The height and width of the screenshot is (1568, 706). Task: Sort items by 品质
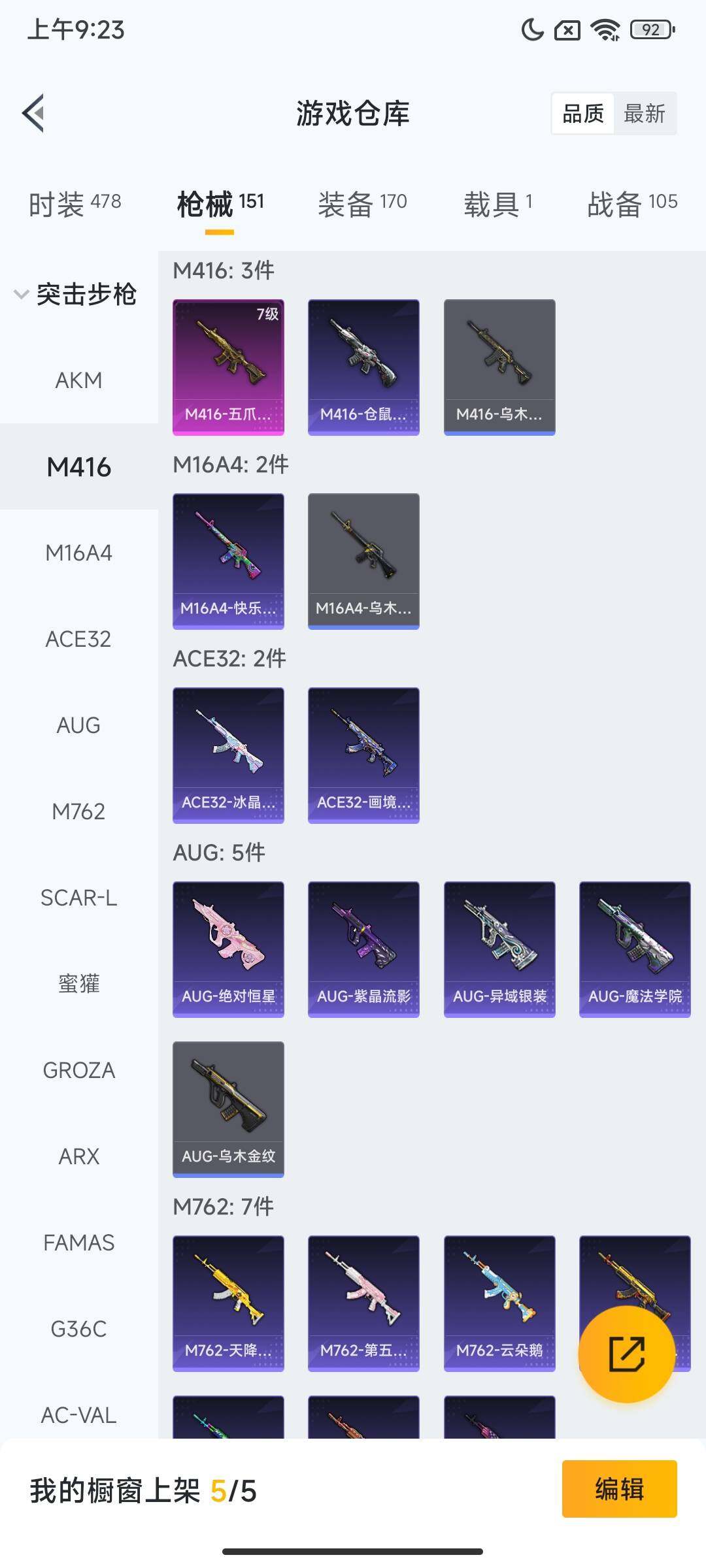tap(583, 114)
